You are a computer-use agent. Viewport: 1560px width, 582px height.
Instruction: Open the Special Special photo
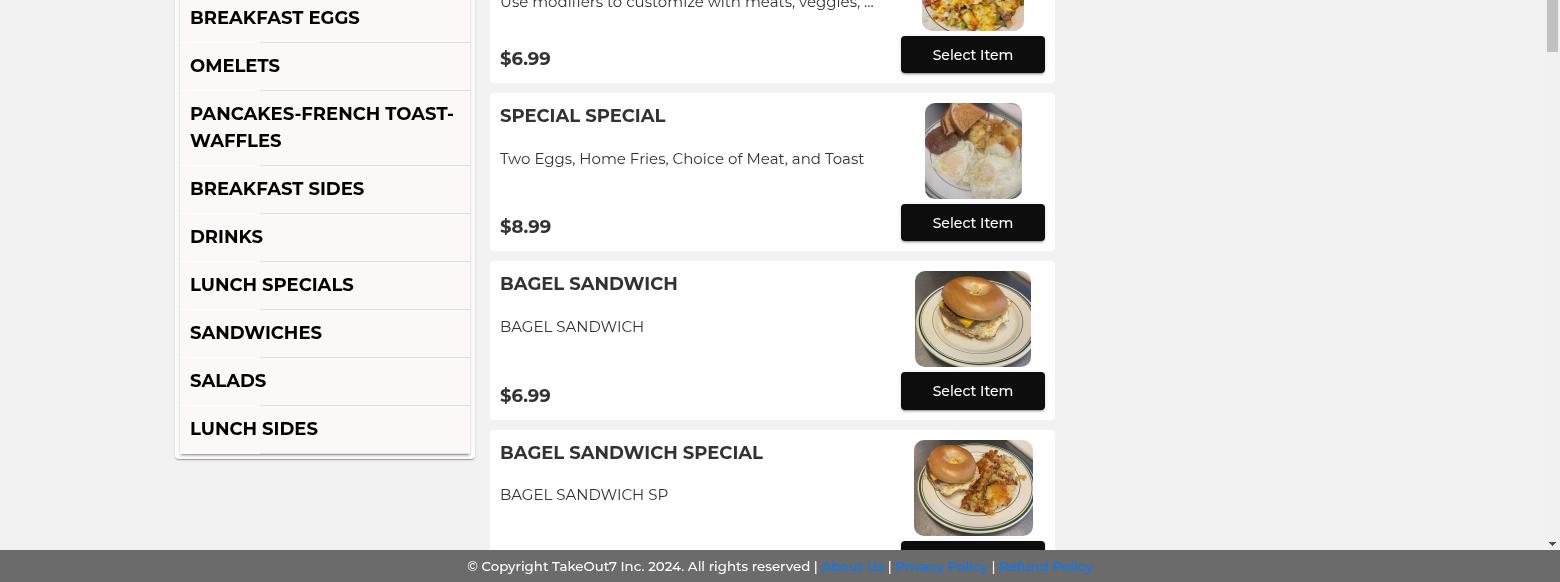(973, 151)
